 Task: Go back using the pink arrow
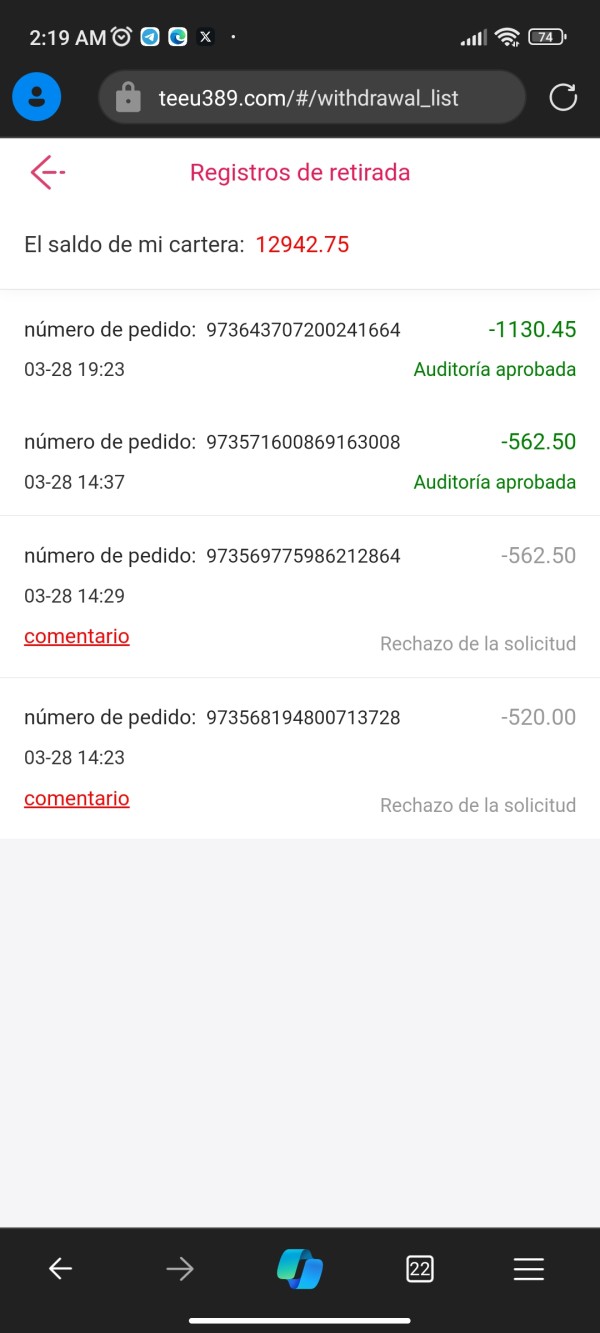click(x=47, y=172)
